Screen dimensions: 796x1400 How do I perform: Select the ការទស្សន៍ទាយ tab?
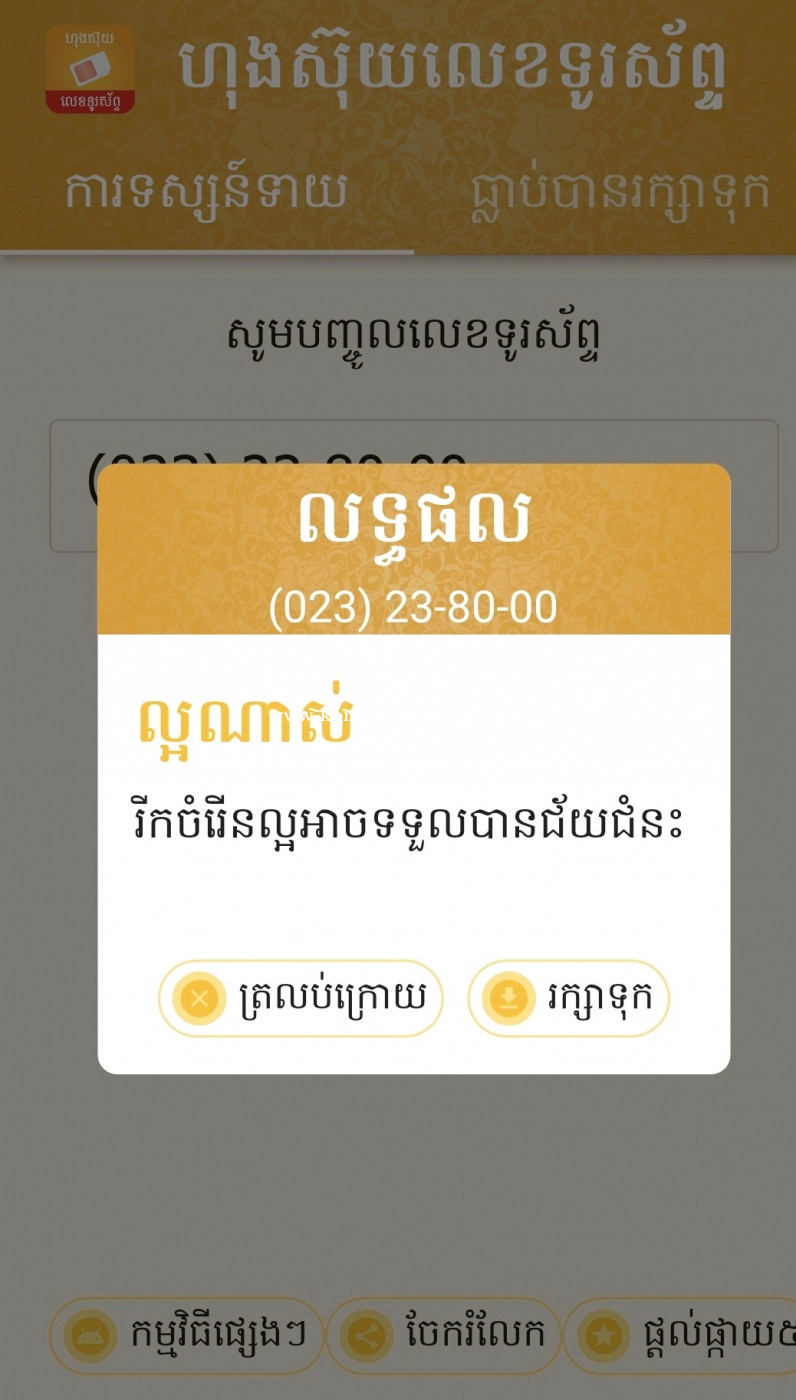(206, 193)
